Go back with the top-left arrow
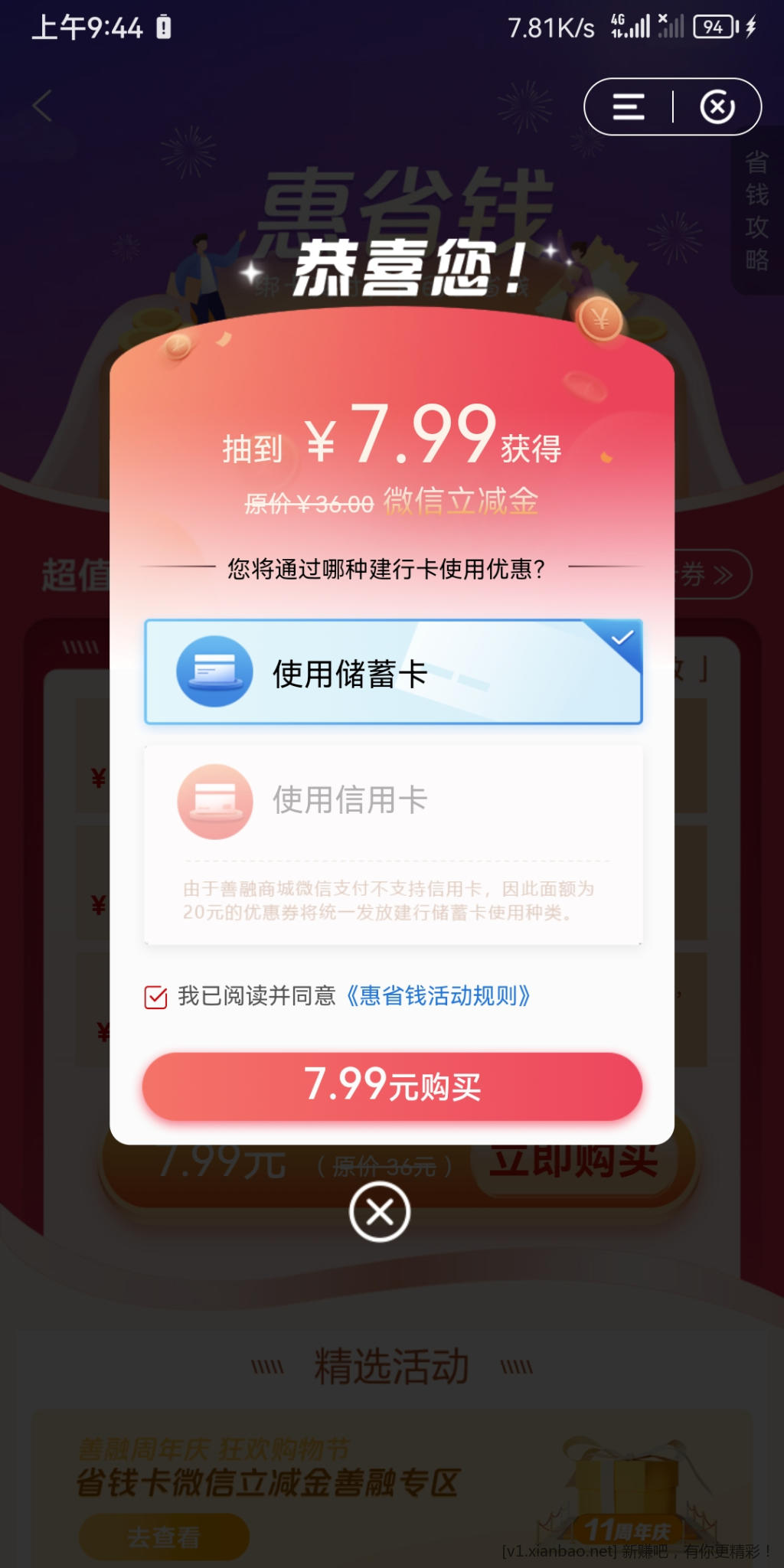The height and width of the screenshot is (1568, 784). (x=43, y=106)
